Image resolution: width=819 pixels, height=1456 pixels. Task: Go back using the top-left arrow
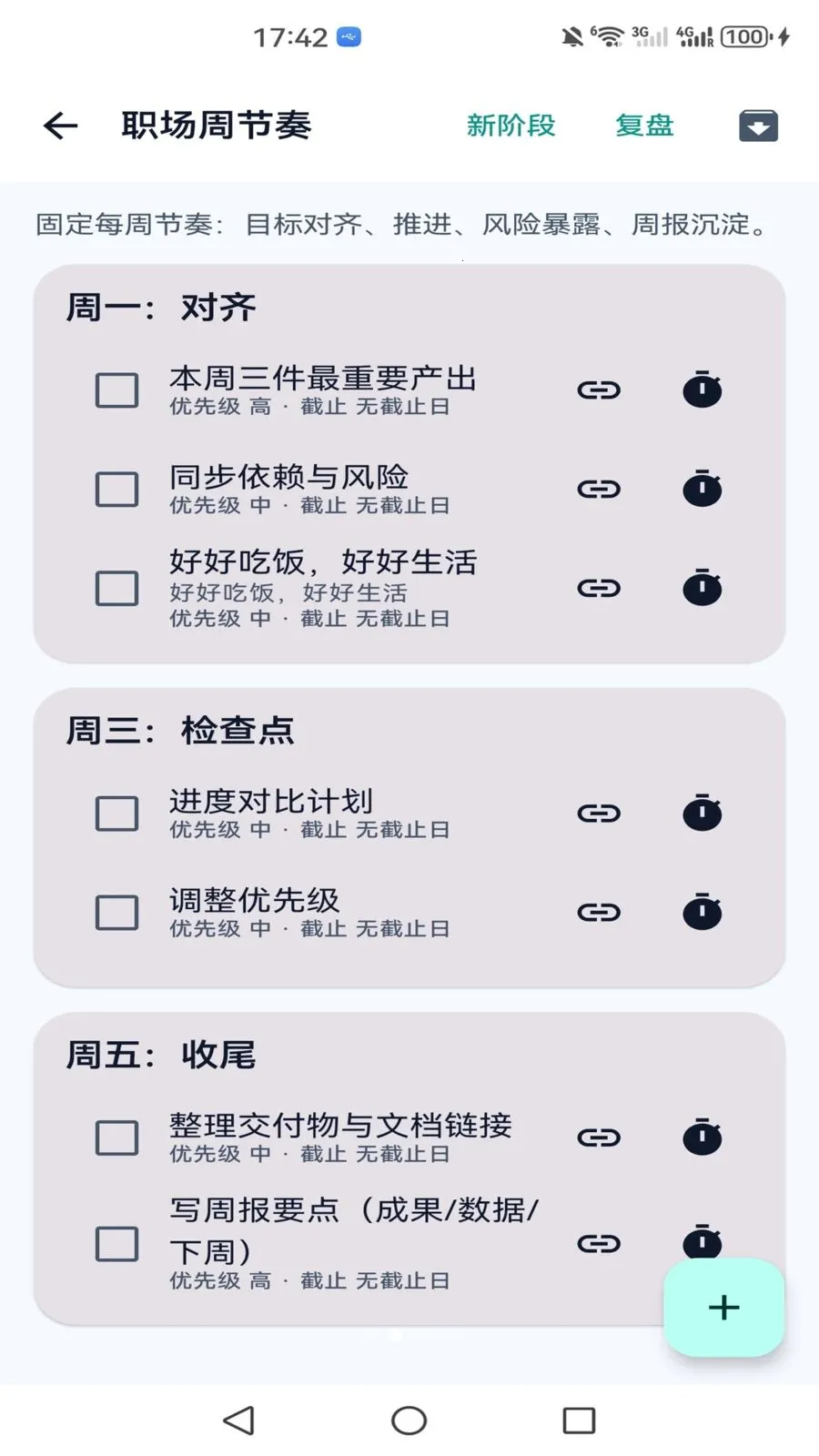[61, 126]
